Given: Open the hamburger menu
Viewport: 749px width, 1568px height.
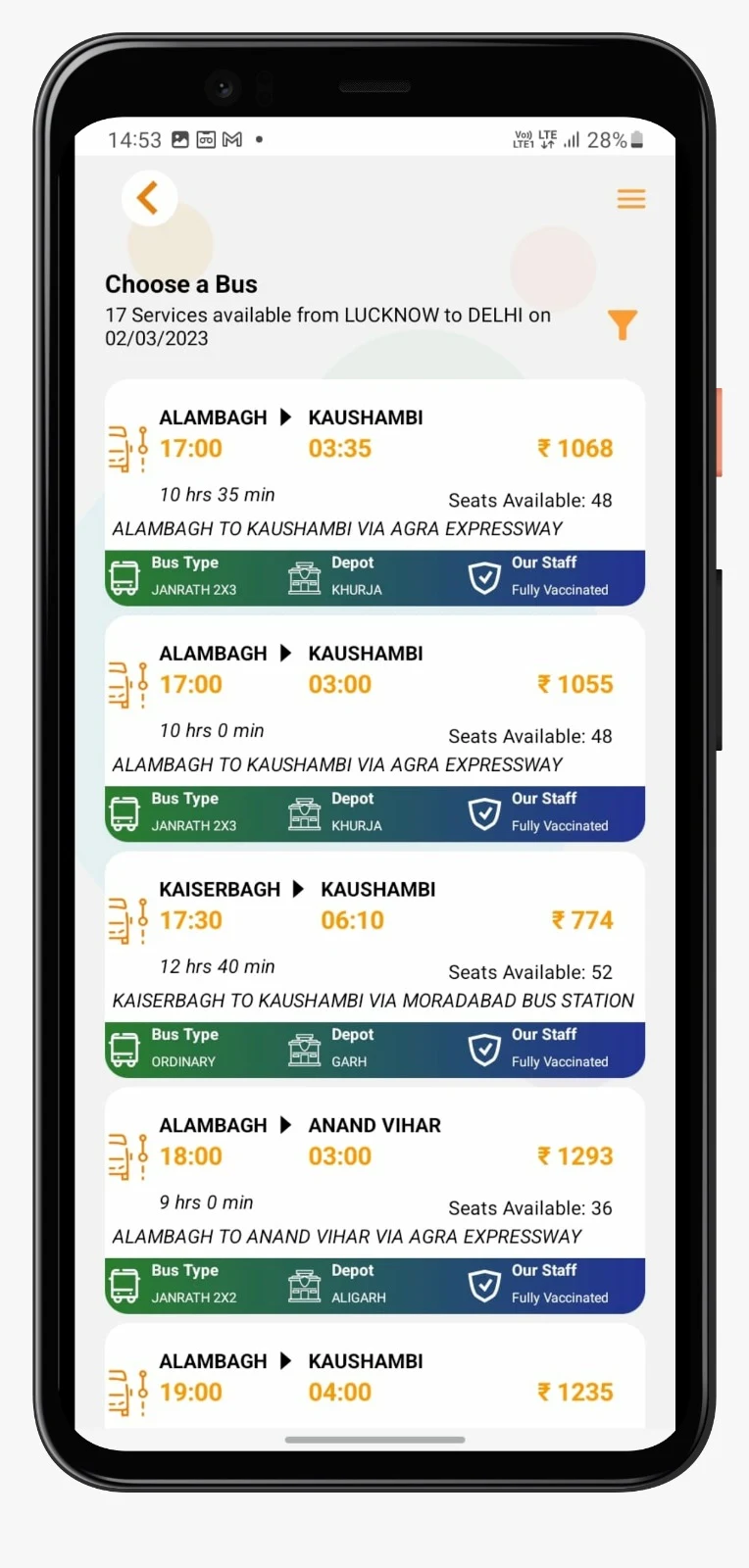Looking at the screenshot, I should point(630,199).
